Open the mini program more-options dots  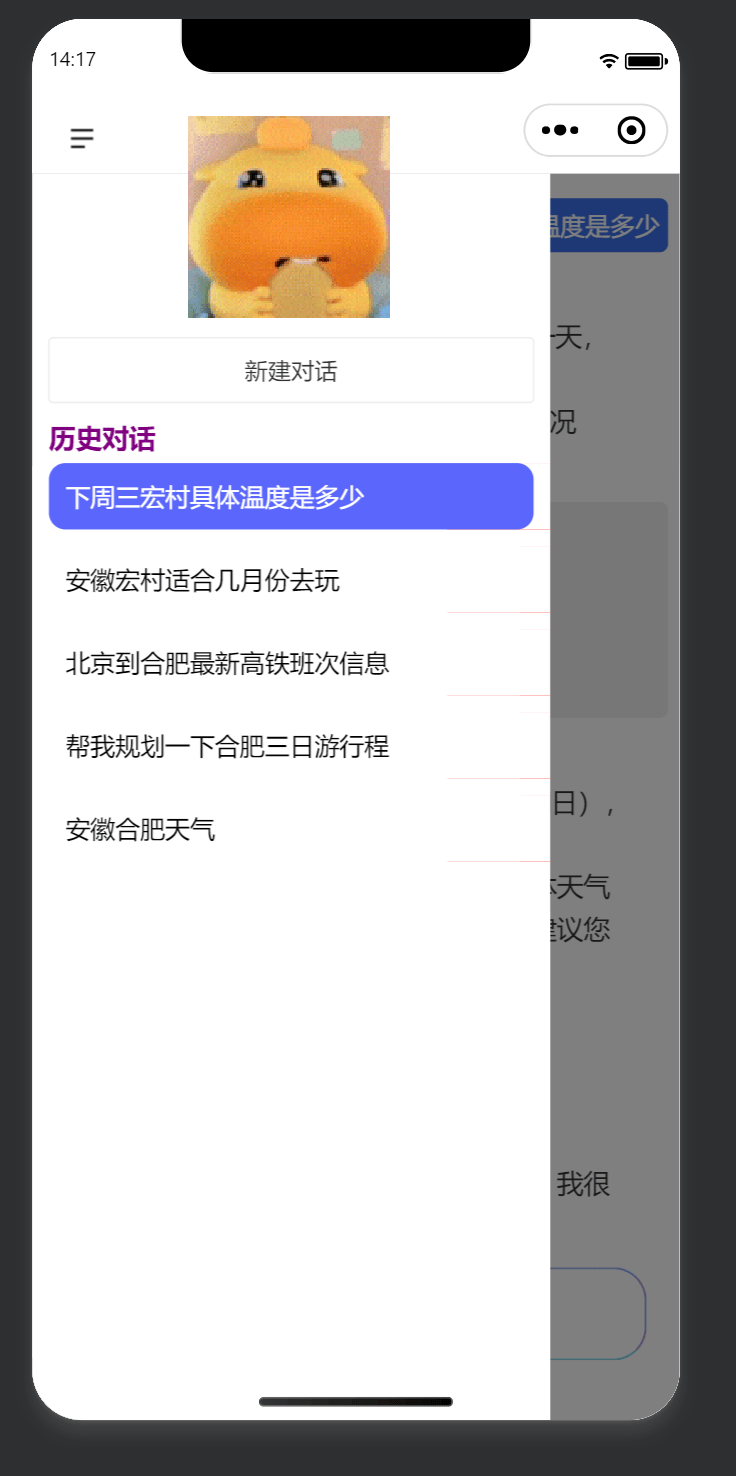click(x=560, y=131)
